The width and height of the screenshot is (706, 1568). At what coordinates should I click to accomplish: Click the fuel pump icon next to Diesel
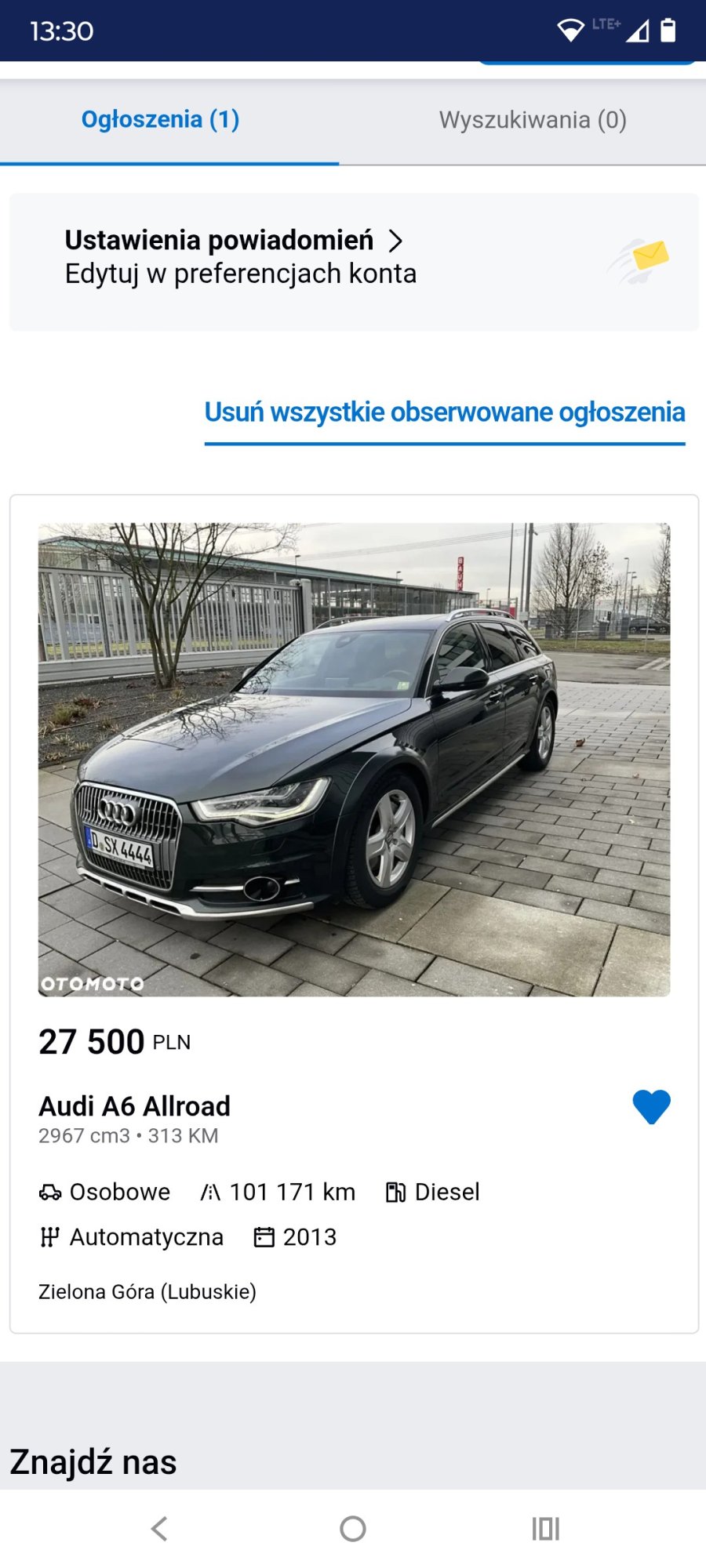(395, 1192)
